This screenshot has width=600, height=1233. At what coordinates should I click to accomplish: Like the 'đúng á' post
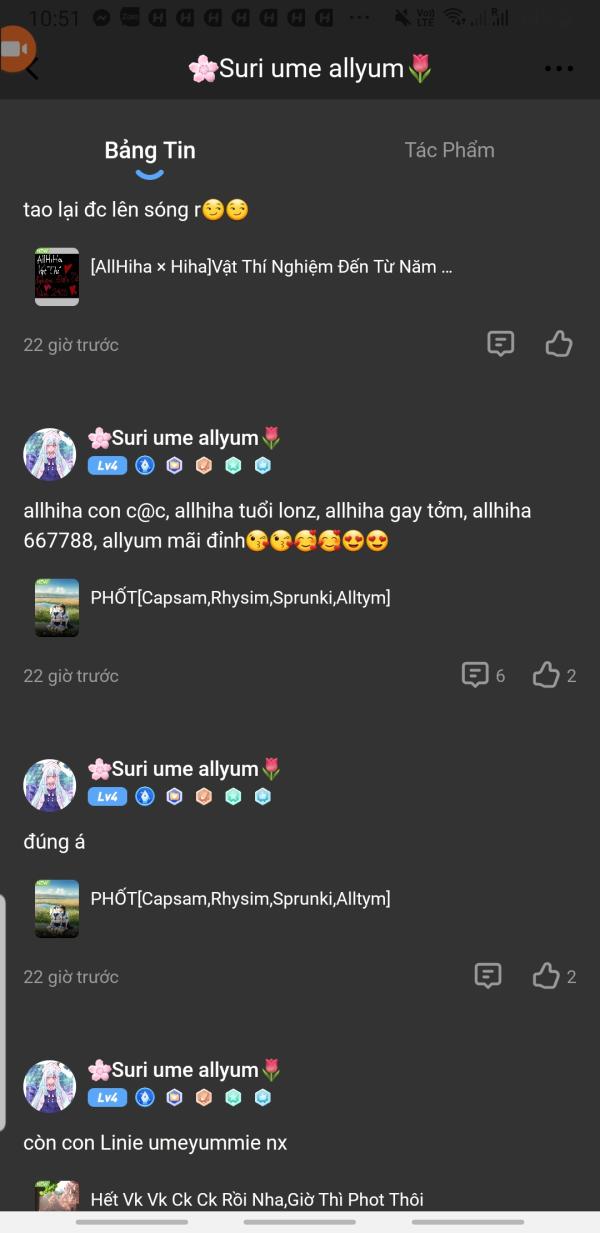(554, 977)
